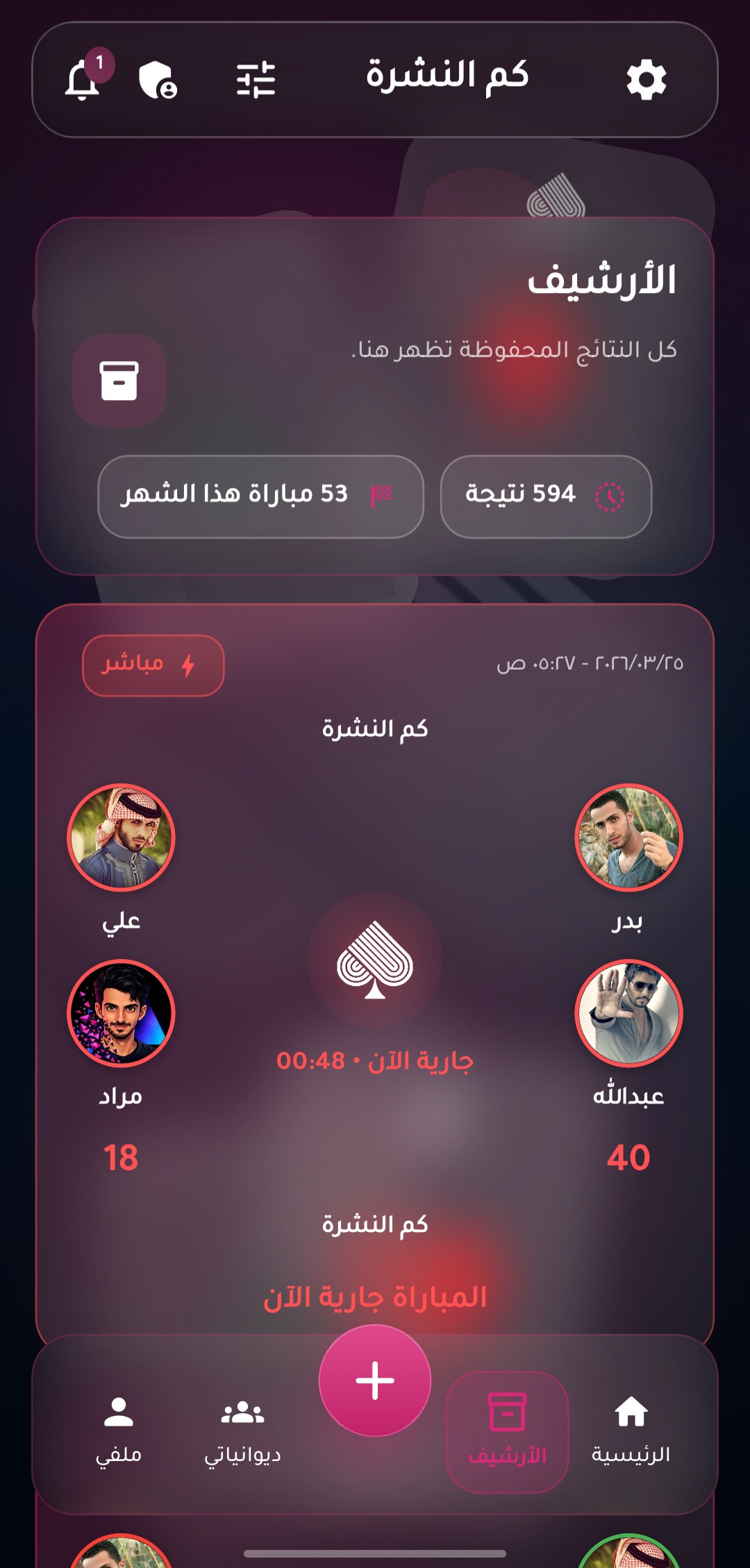
Task: Open notifications via the bell icon
Action: click(x=83, y=80)
